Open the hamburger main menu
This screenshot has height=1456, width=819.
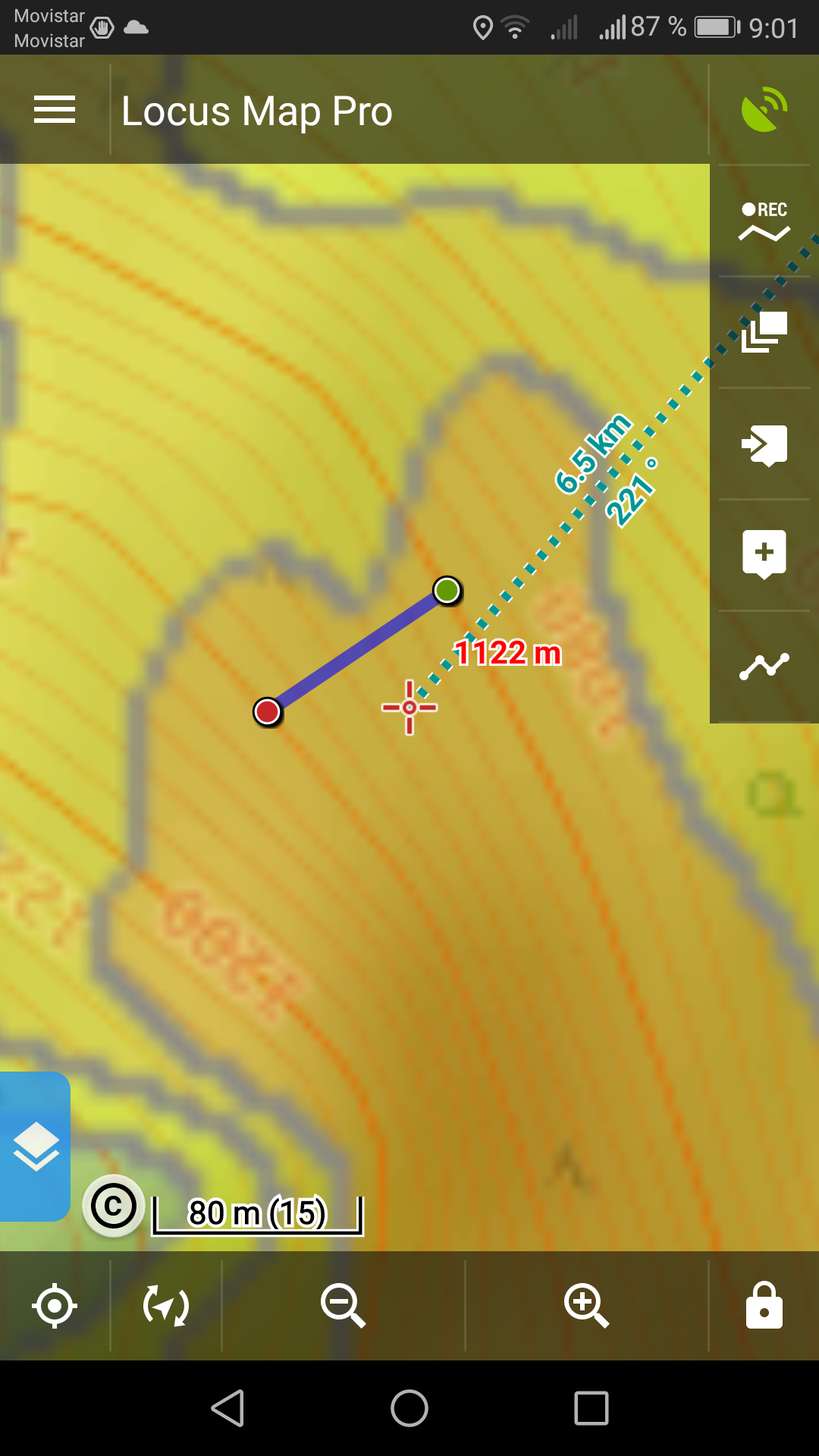(55, 110)
